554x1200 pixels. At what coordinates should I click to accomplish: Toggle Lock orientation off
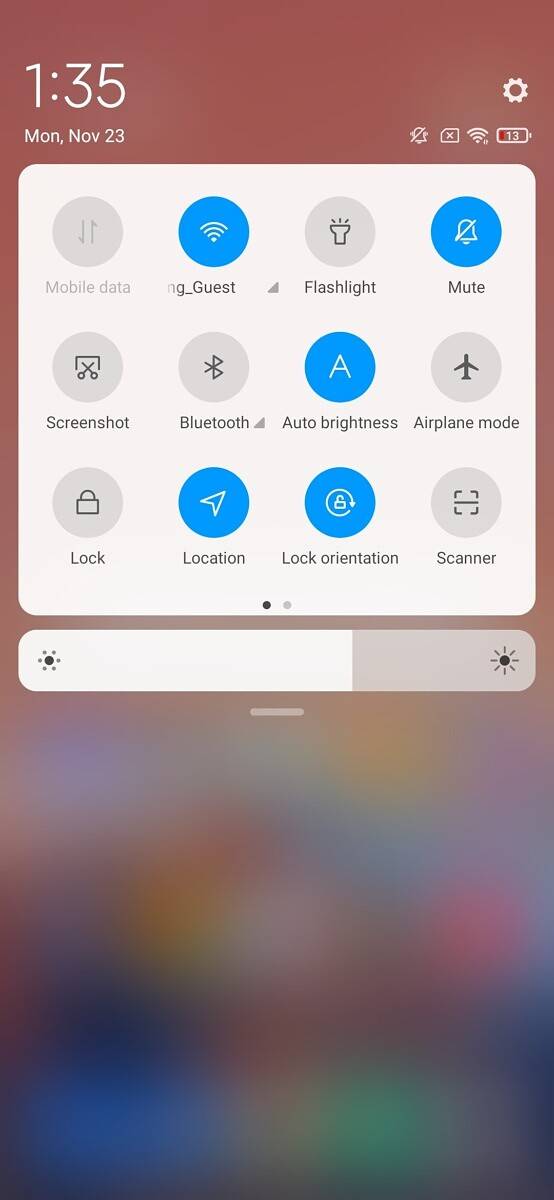(x=340, y=503)
